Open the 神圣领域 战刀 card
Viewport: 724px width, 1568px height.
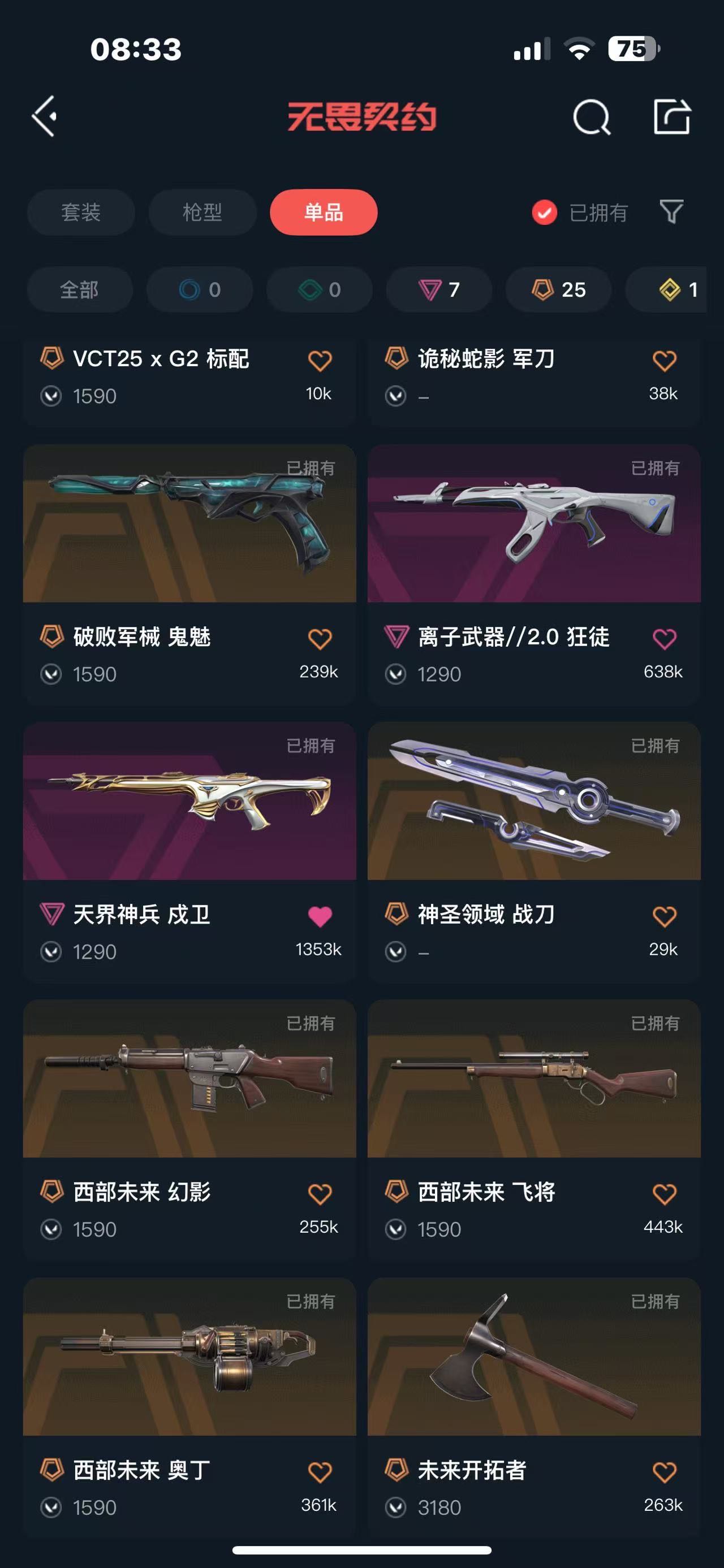click(534, 852)
